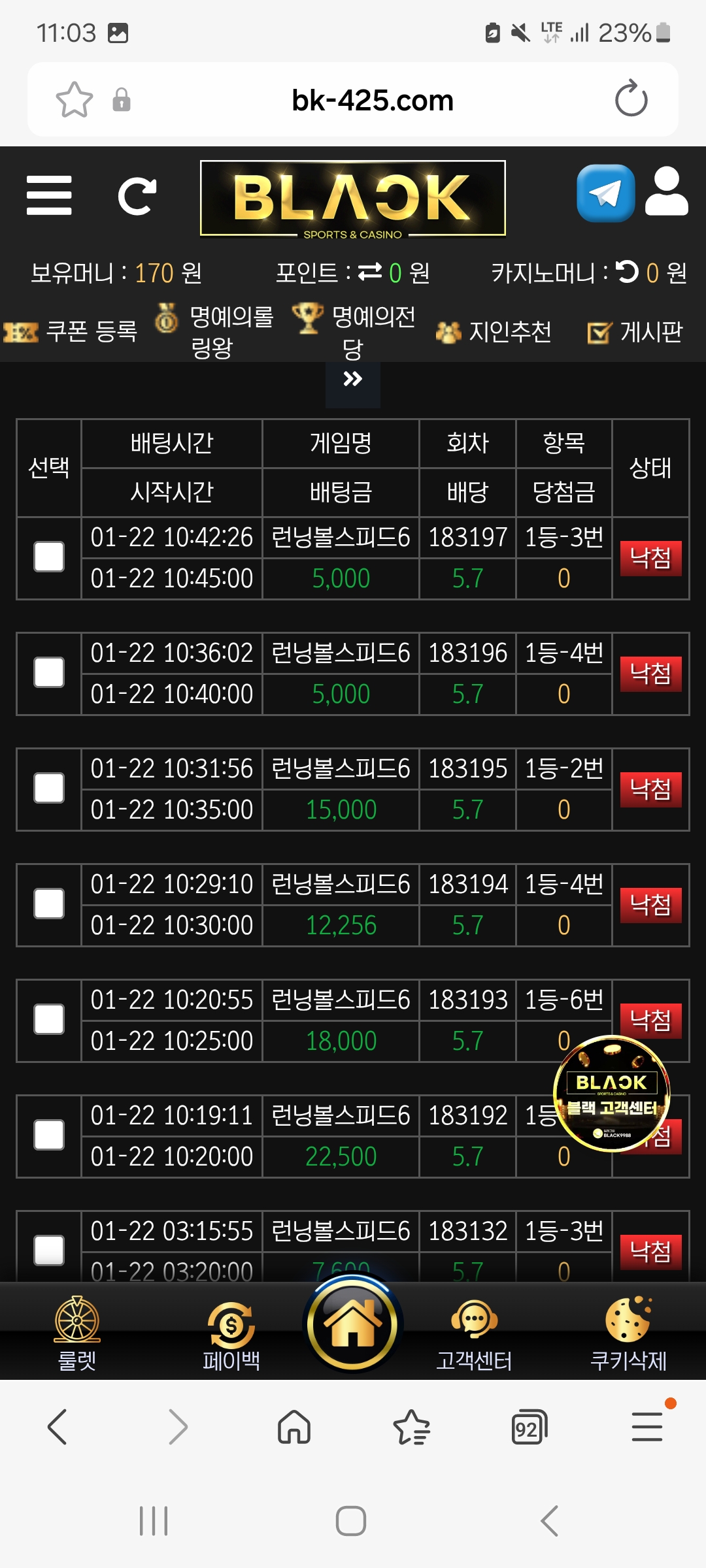This screenshot has width=706, height=1568.
Task: Open the 블랙 고객센터 floating badge
Action: (611, 1094)
